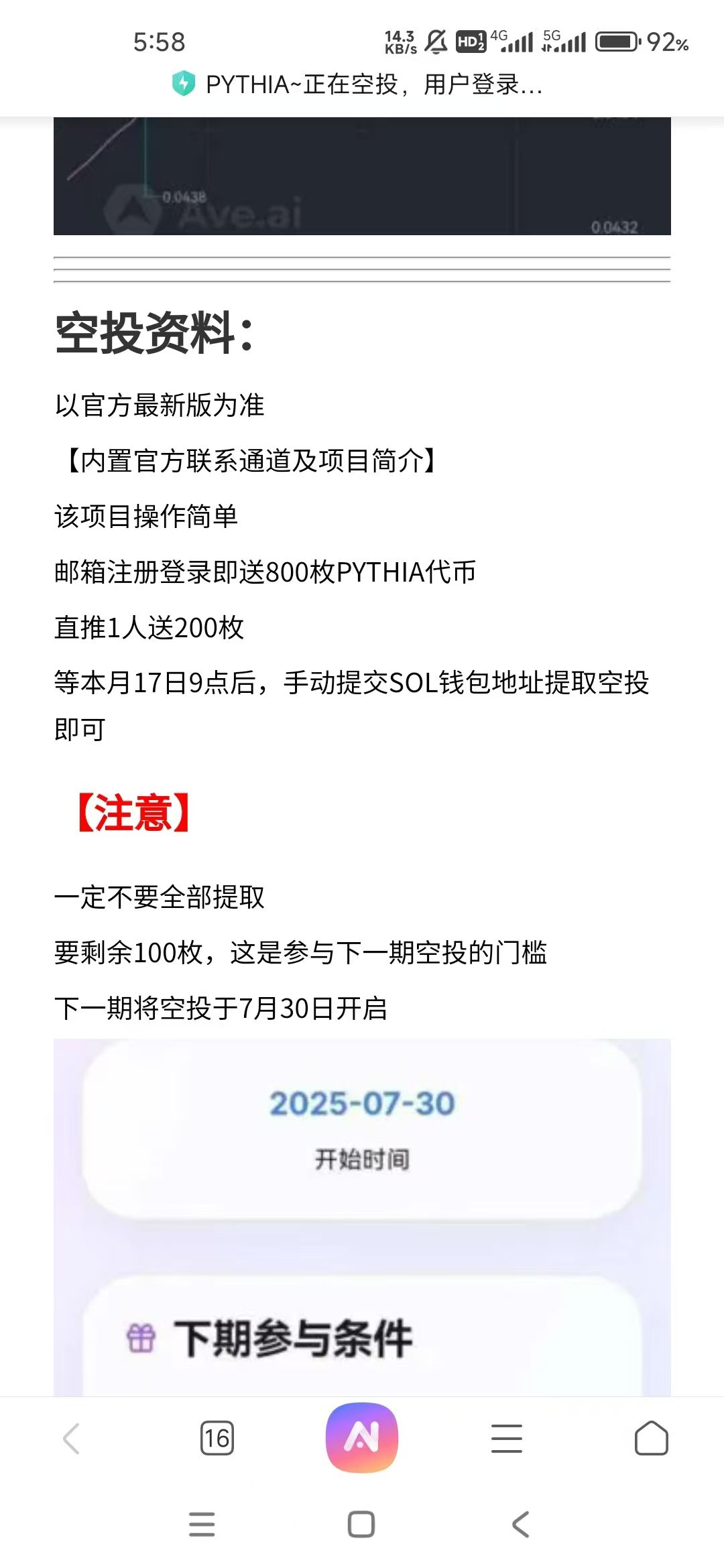Tap the PYTHIA page title bar
Viewport: 724px width, 1568px height.
coord(357,84)
